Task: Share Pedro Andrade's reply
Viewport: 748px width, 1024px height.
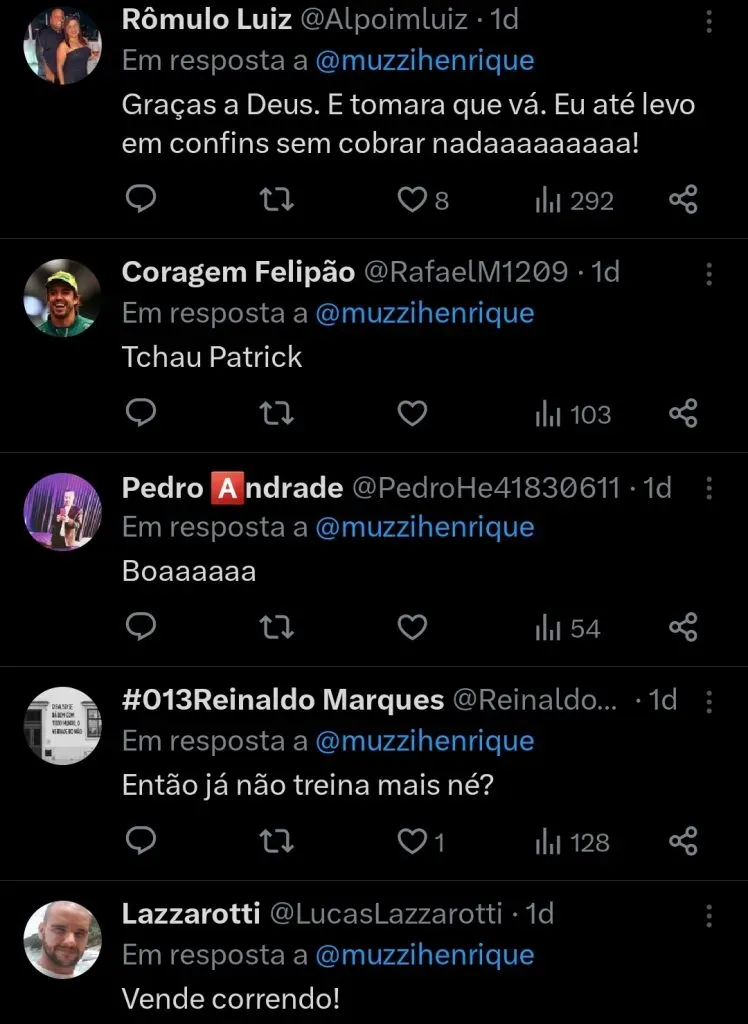Action: (x=683, y=628)
